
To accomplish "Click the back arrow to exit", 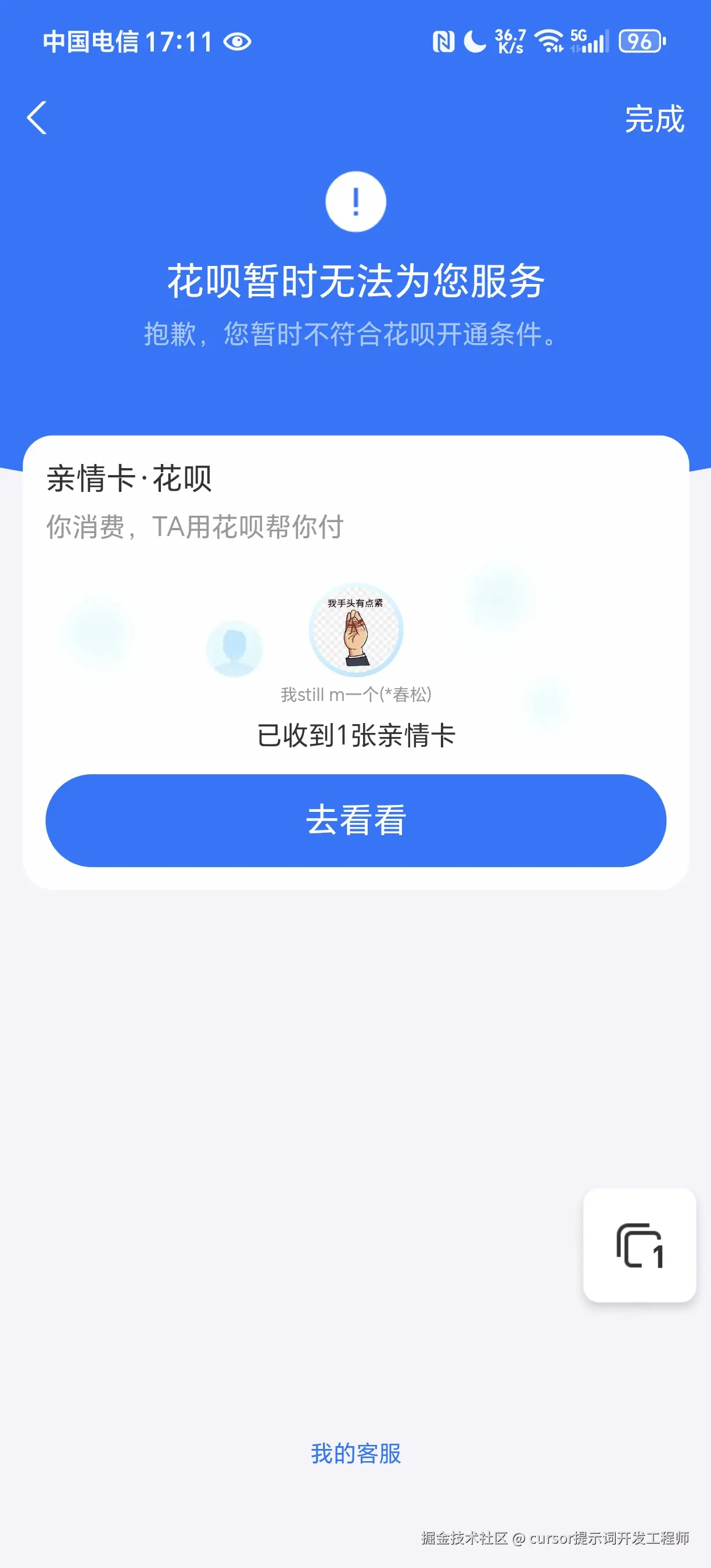I will (37, 118).
